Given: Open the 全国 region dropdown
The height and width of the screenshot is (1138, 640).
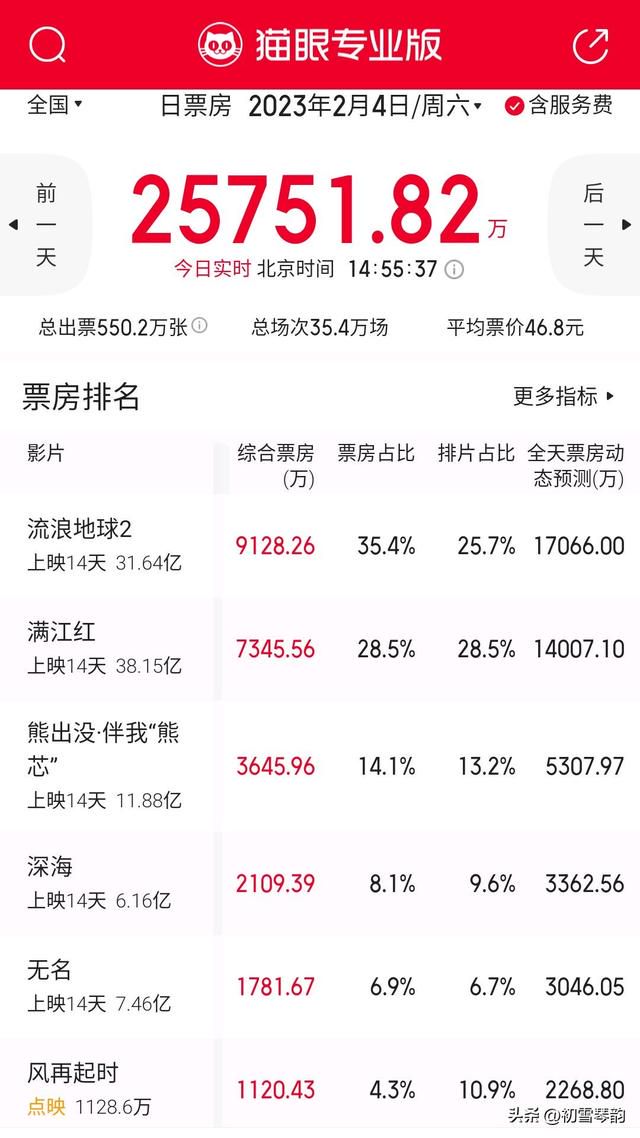Looking at the screenshot, I should pos(55,105).
